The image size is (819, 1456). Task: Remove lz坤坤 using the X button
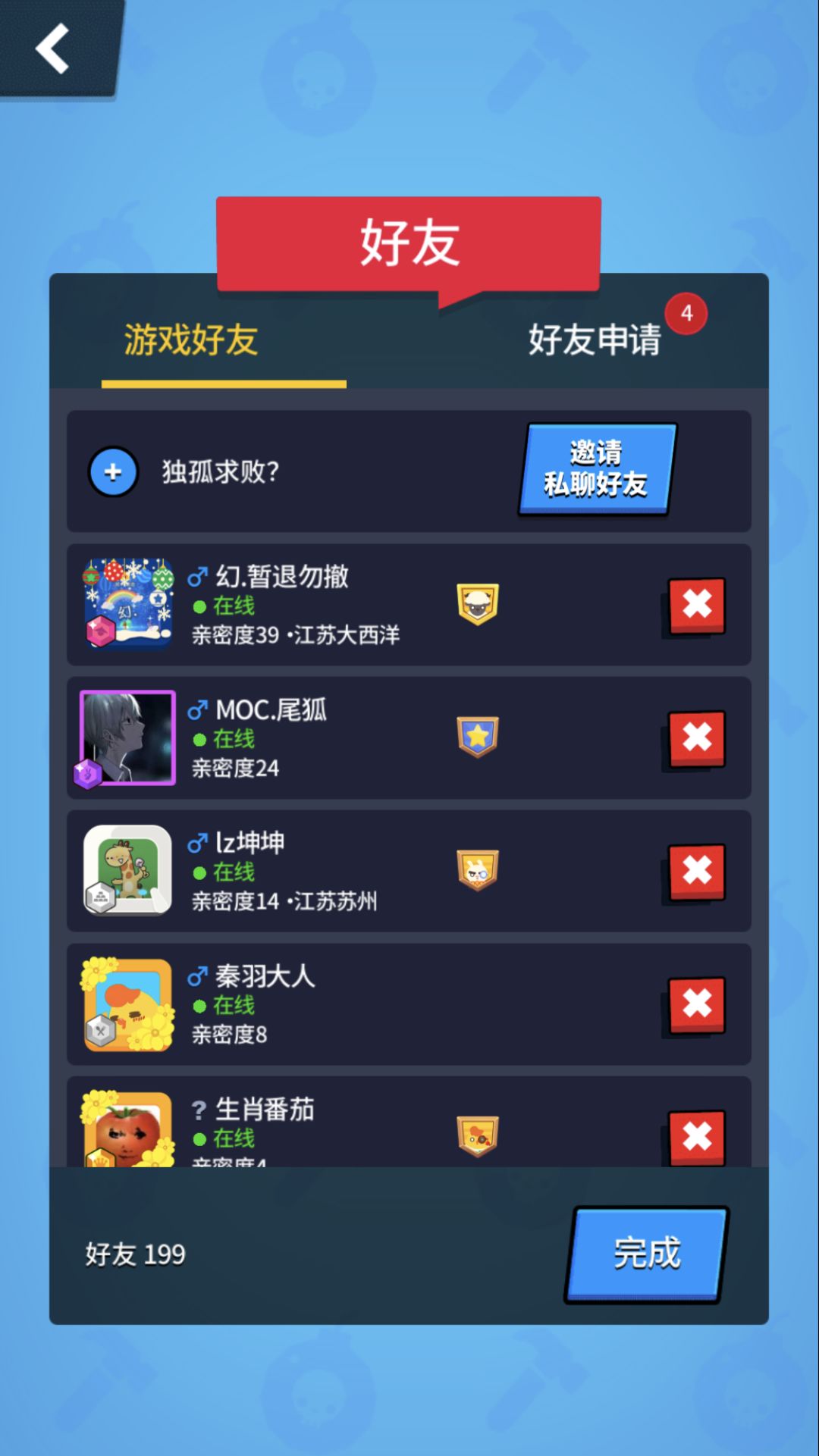(695, 871)
